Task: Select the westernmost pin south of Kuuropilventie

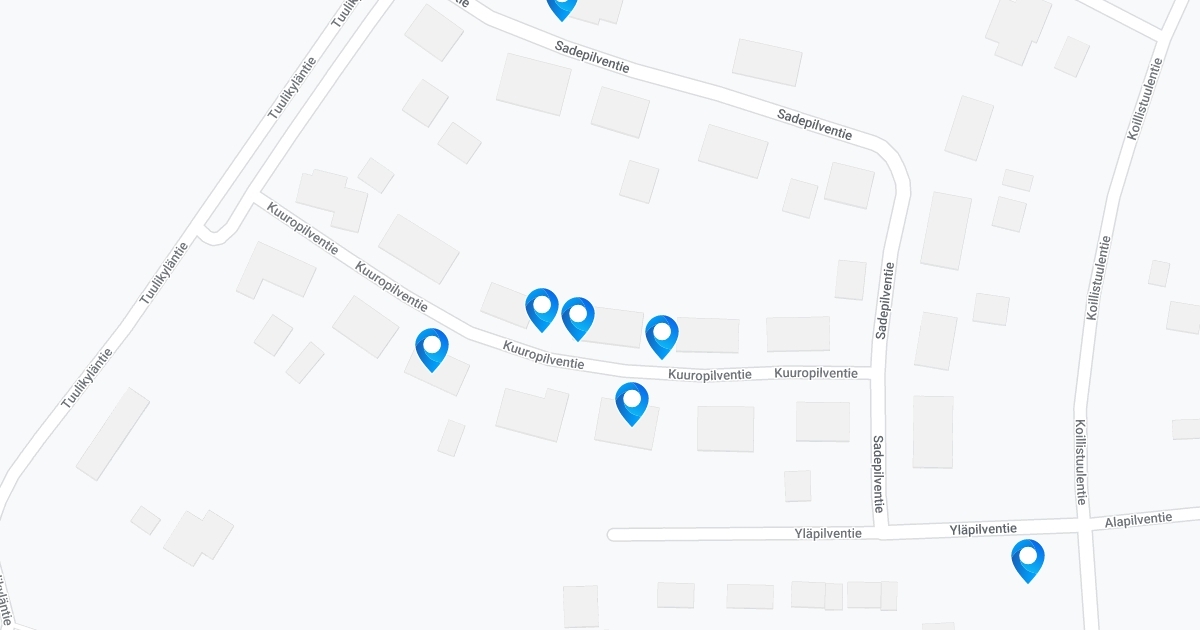Action: (432, 349)
